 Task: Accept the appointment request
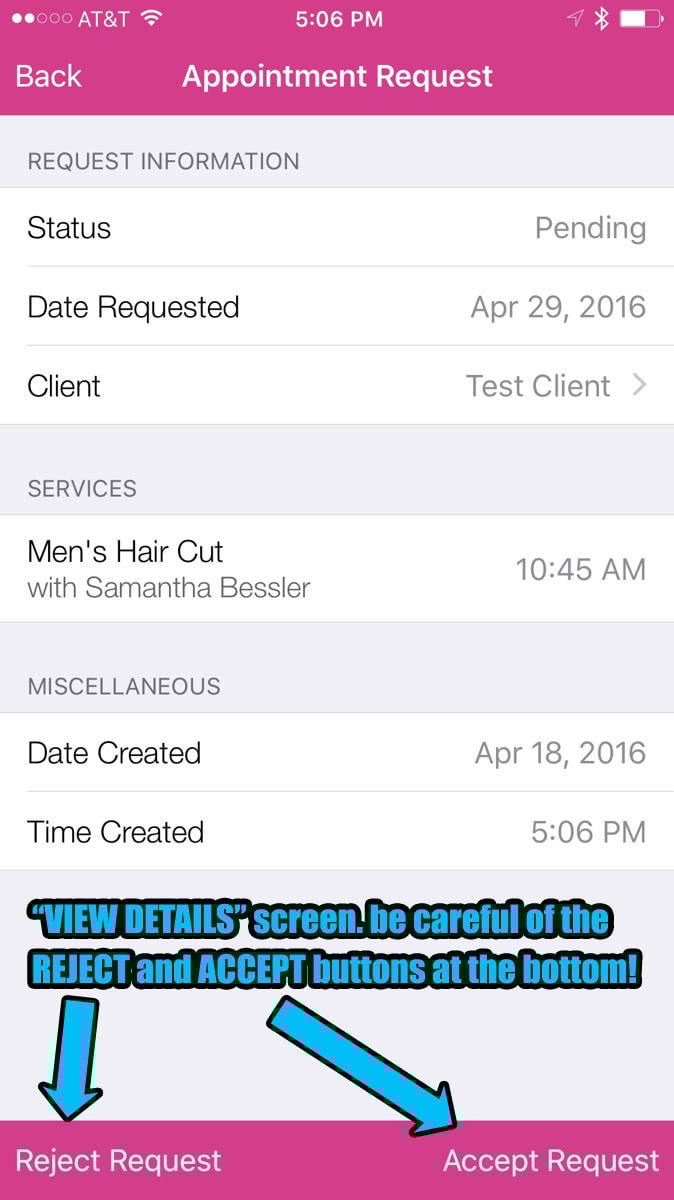551,1161
